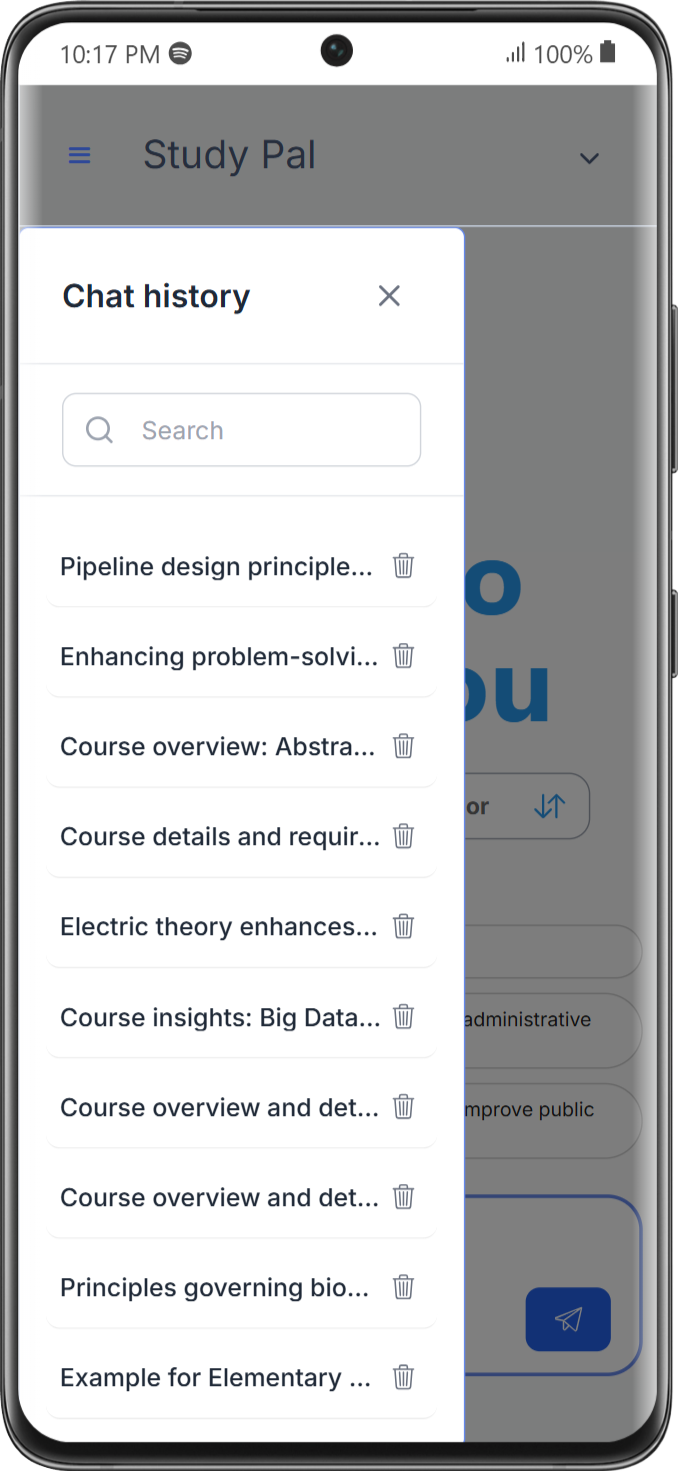Open the Example for Elementary chat
Image resolution: width=678 pixels, height=1471 pixels.
point(215,1377)
